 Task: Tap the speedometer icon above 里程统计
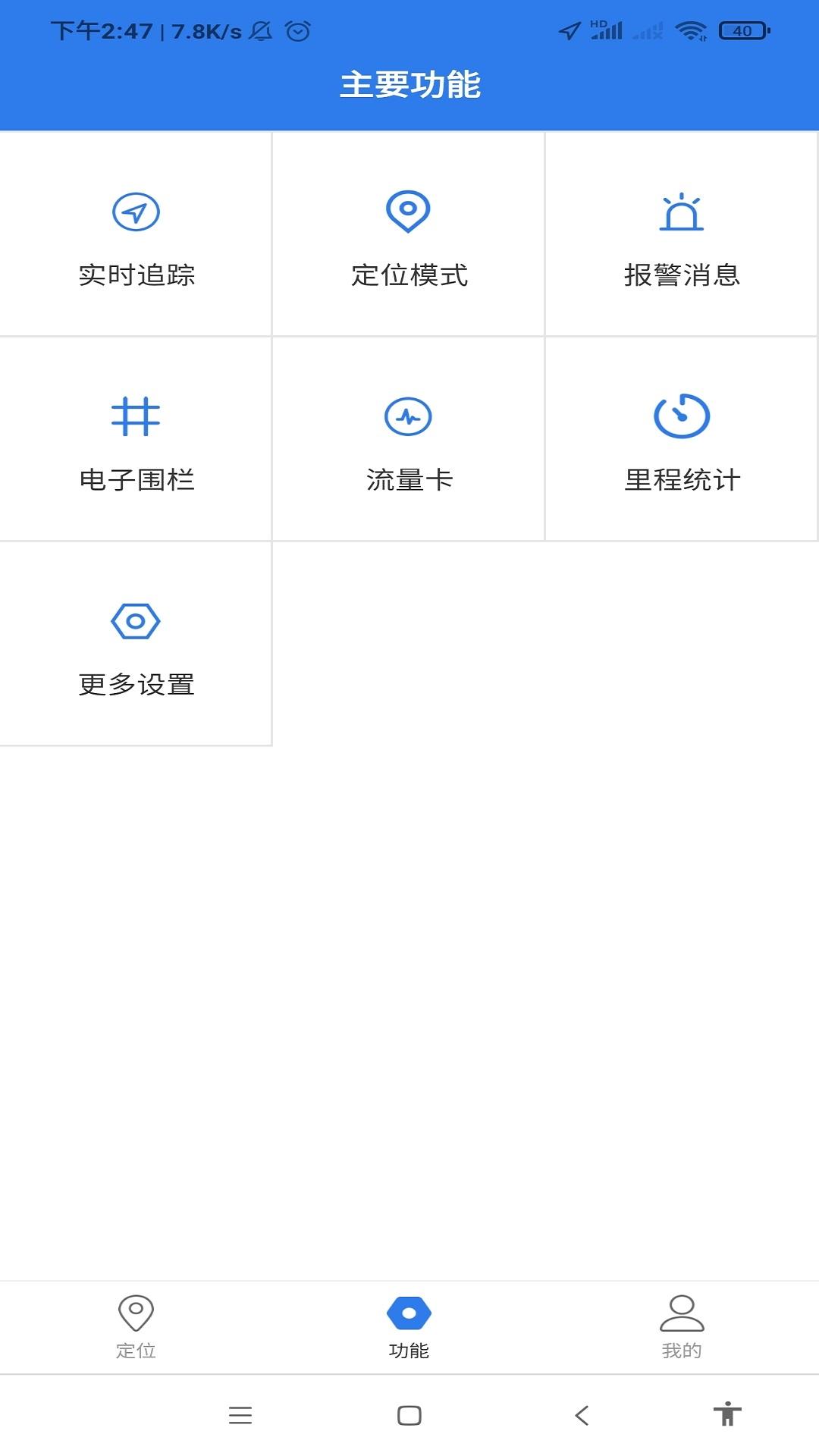(681, 415)
